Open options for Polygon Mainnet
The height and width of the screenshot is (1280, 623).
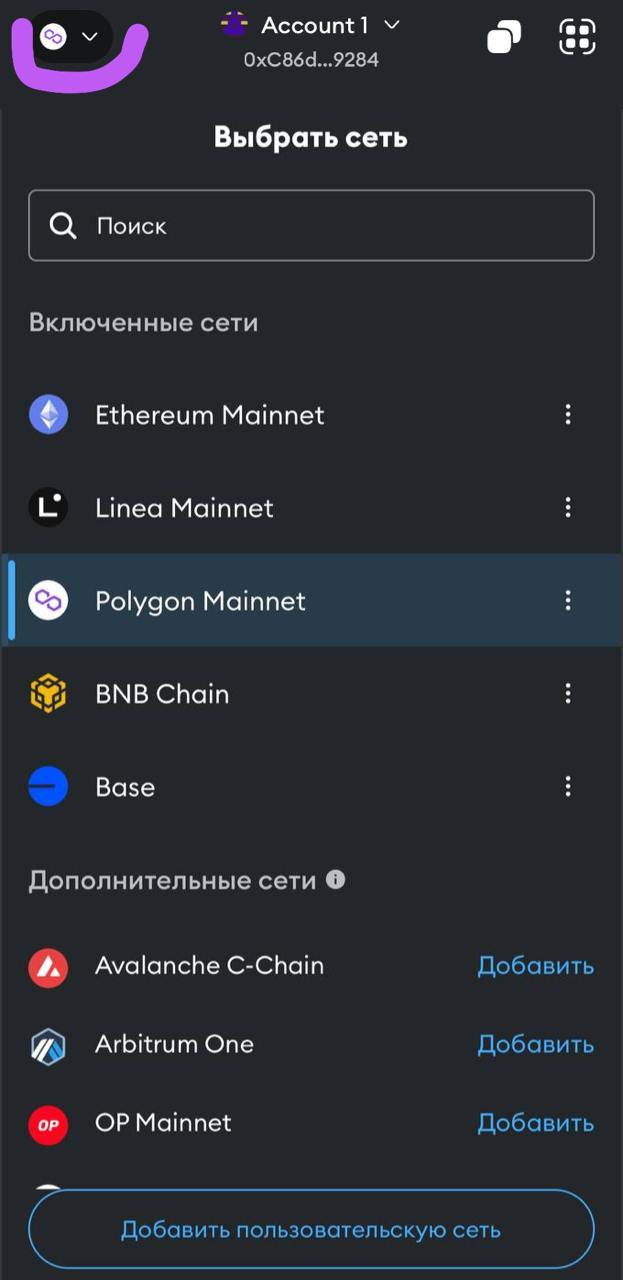(568, 601)
